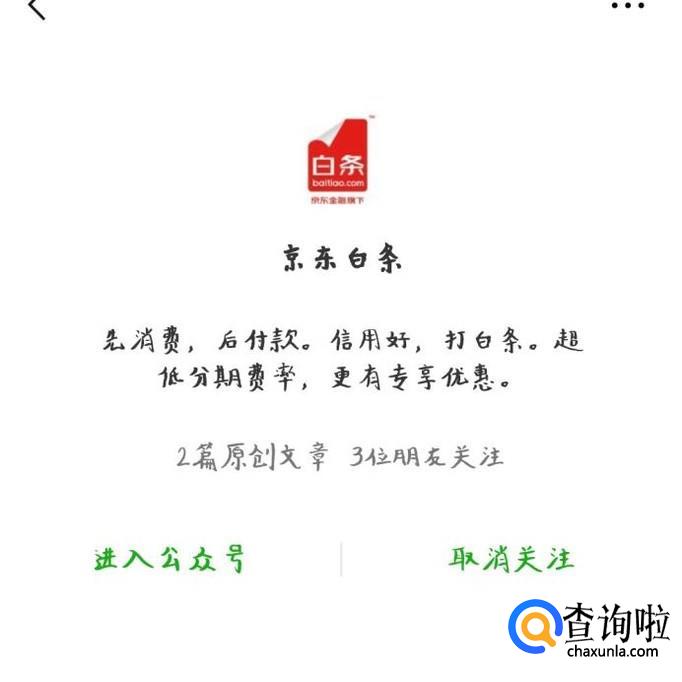Tap 进入公众号 to enter the account
This screenshot has width=682, height=682.
click(169, 558)
